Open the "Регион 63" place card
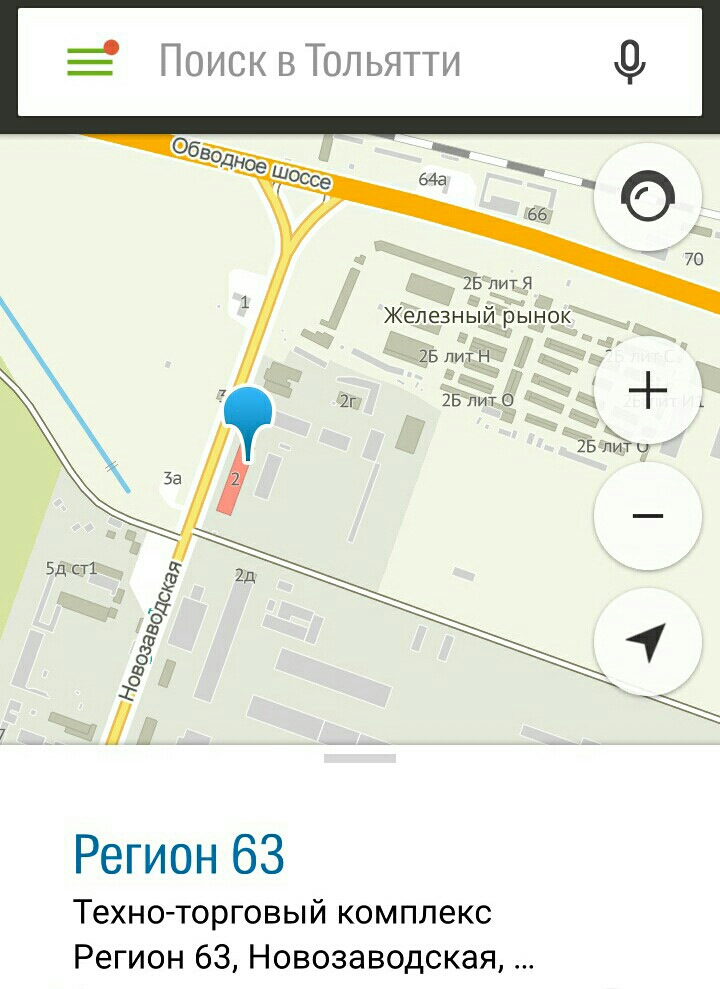The image size is (720, 989). [180, 856]
